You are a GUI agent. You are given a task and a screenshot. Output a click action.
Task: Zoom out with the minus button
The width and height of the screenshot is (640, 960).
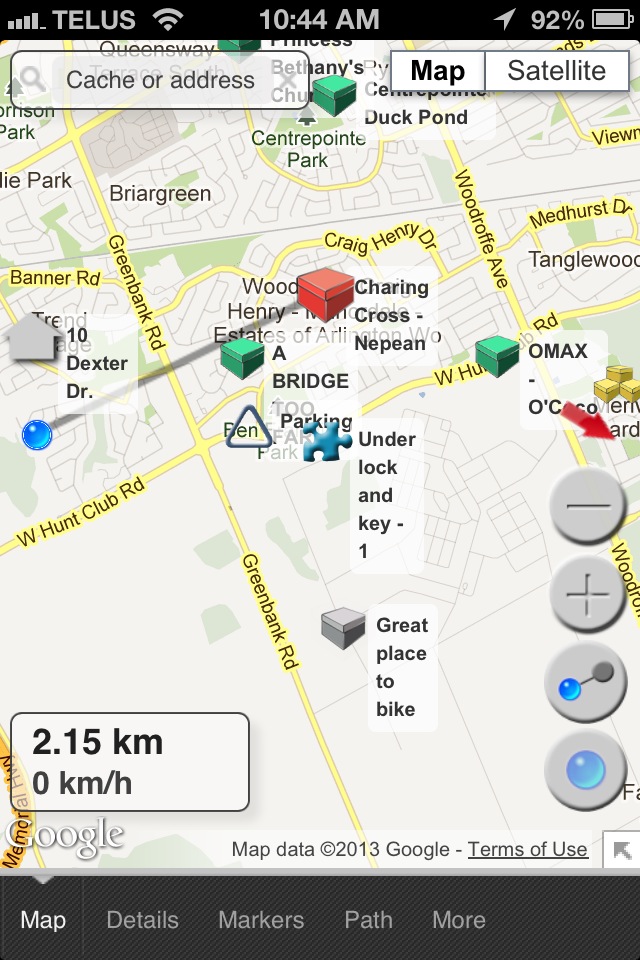(x=588, y=506)
